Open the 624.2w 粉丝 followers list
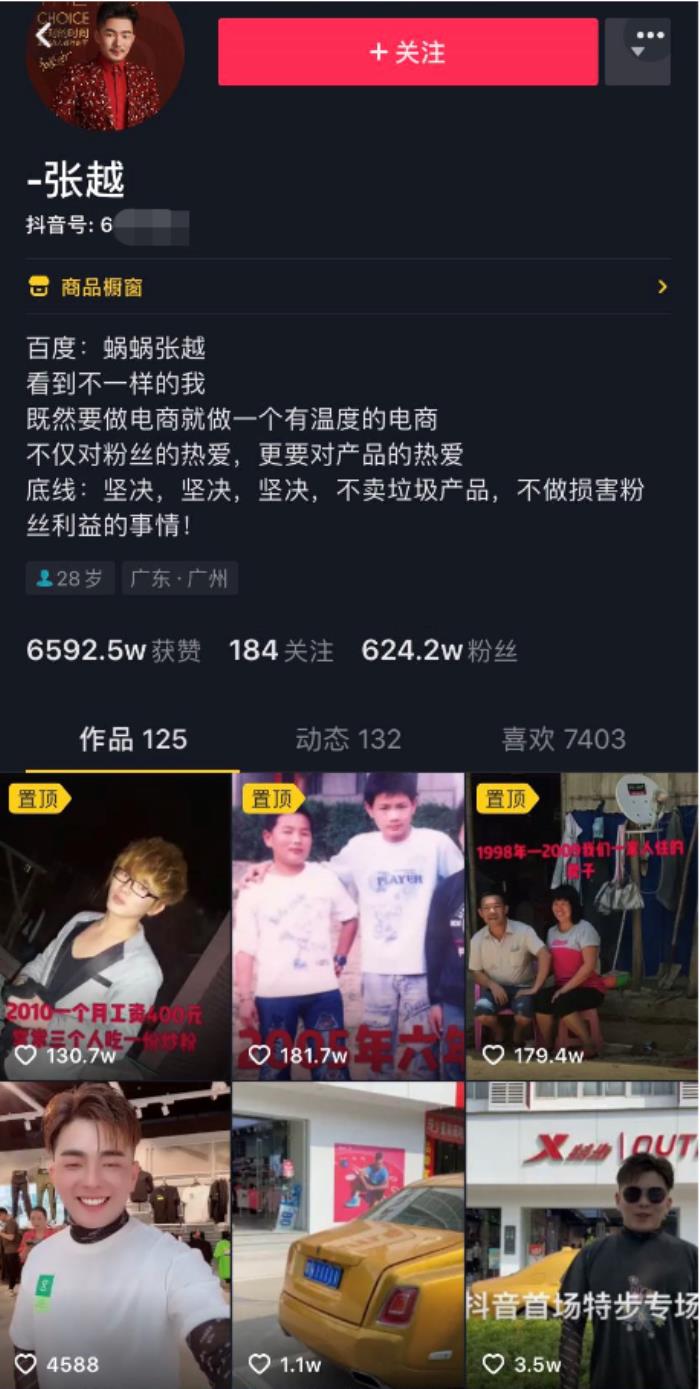 click(439, 651)
